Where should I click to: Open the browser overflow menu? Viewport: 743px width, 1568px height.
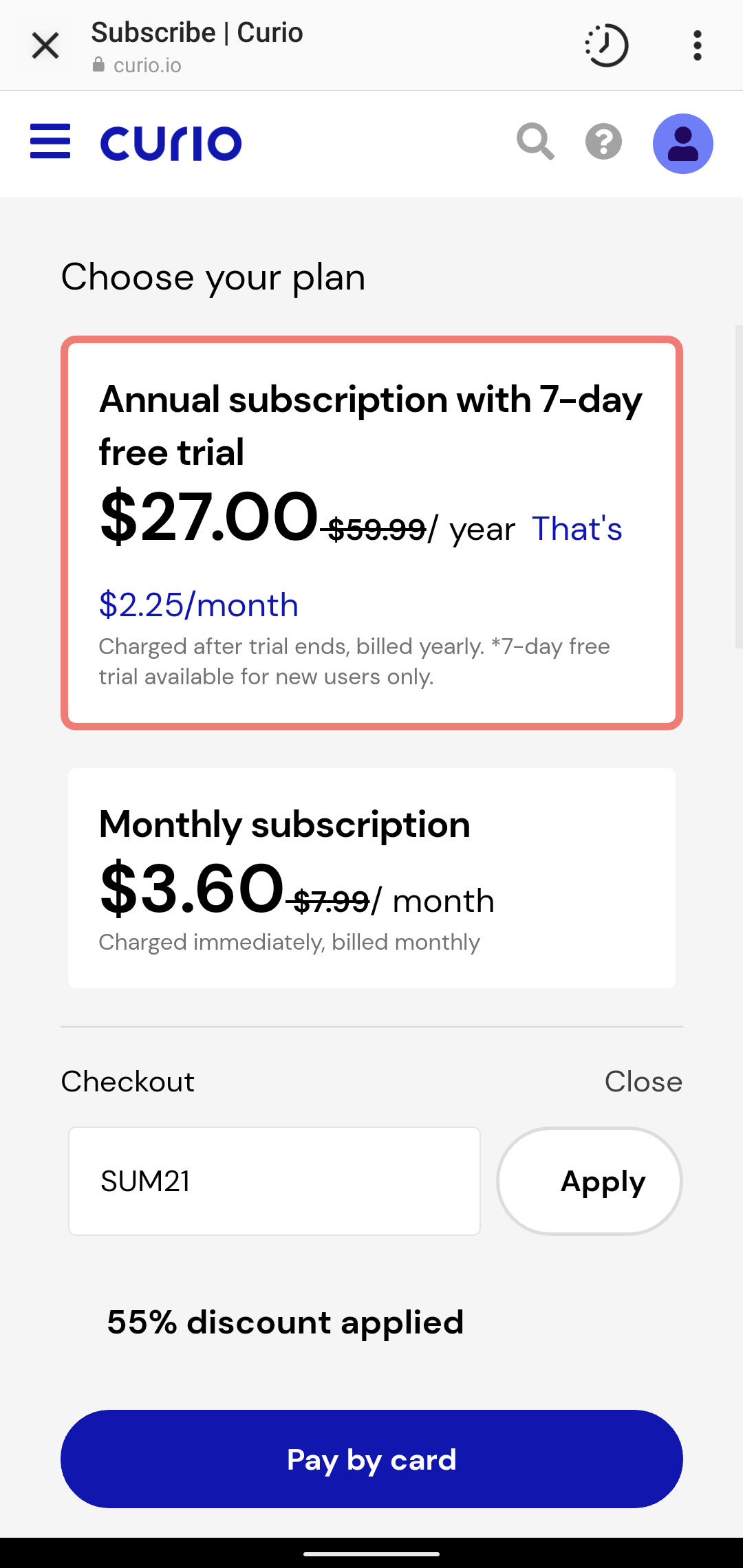click(x=697, y=46)
